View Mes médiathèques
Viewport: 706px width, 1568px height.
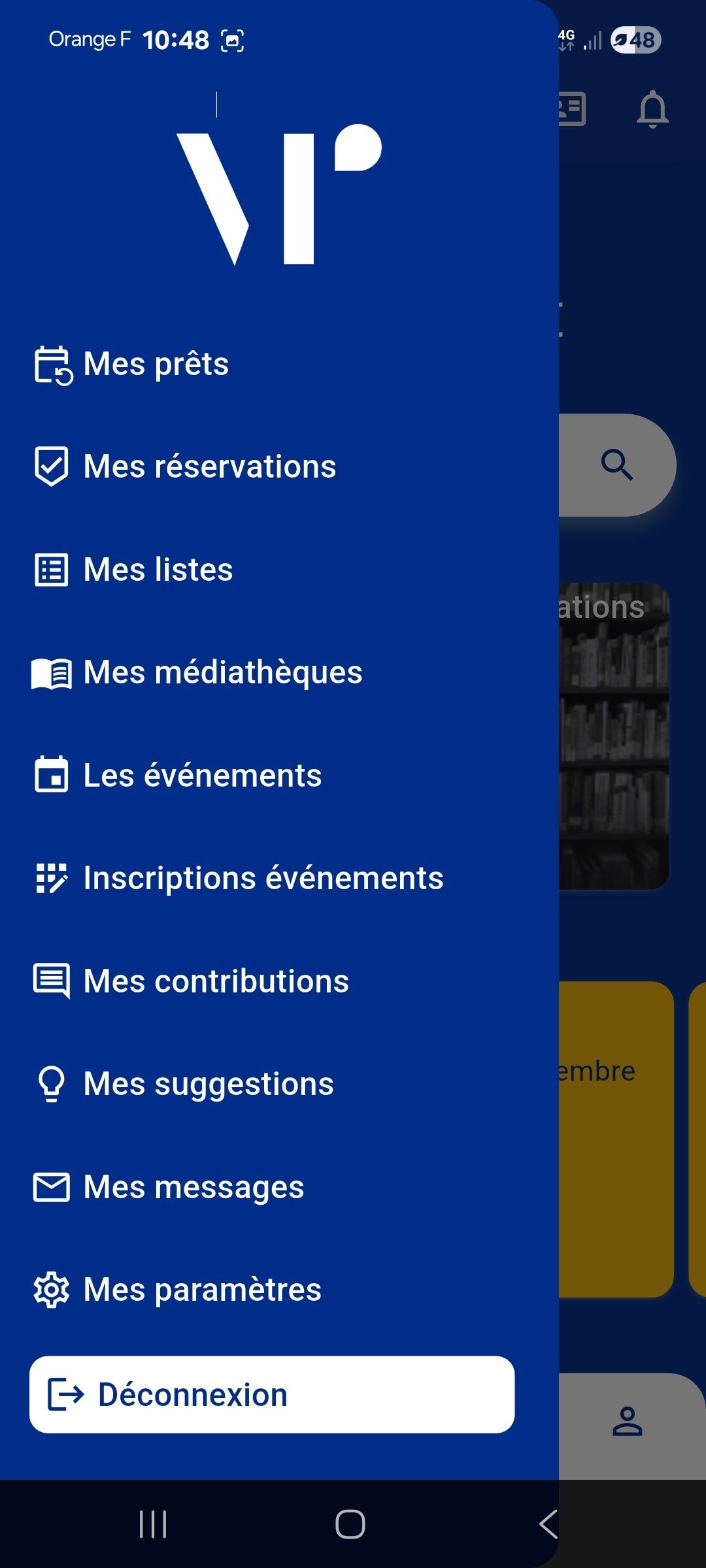pyautogui.click(x=222, y=672)
